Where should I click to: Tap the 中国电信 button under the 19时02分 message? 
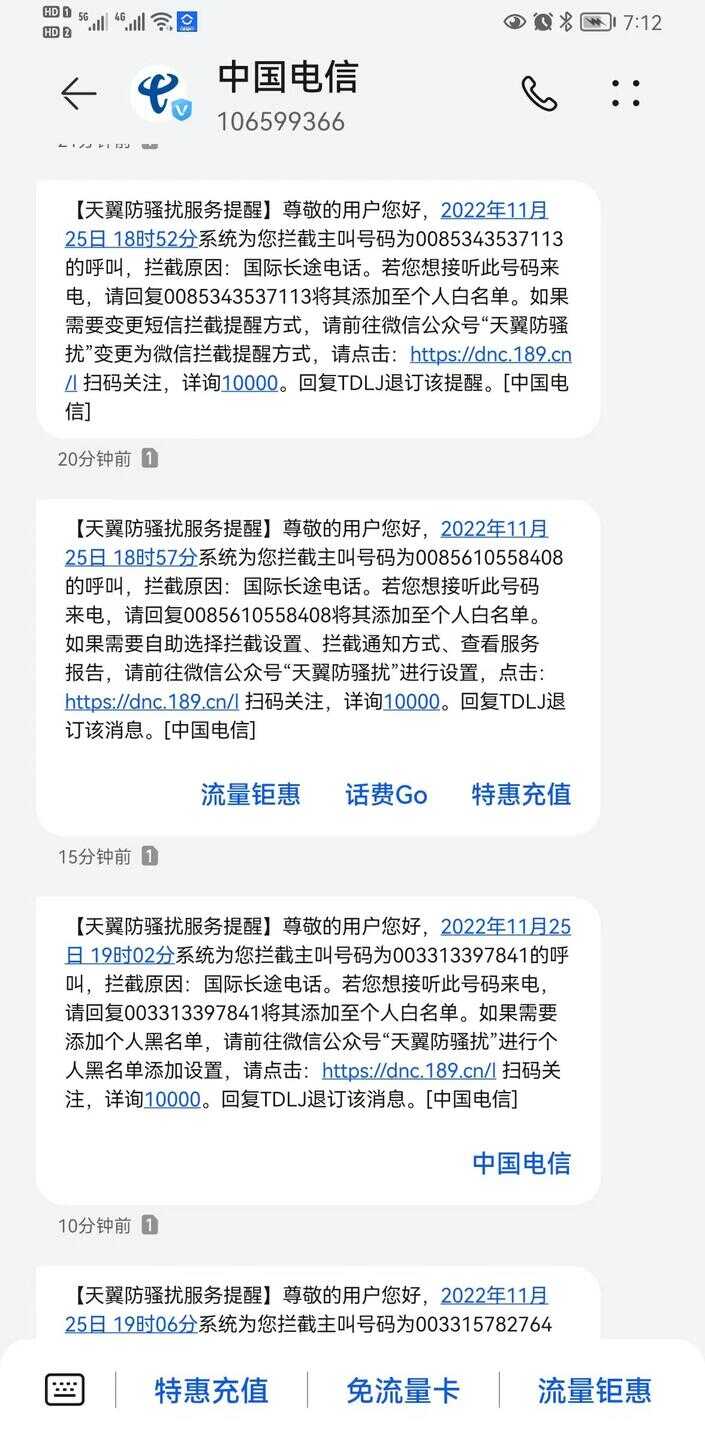tap(521, 1163)
